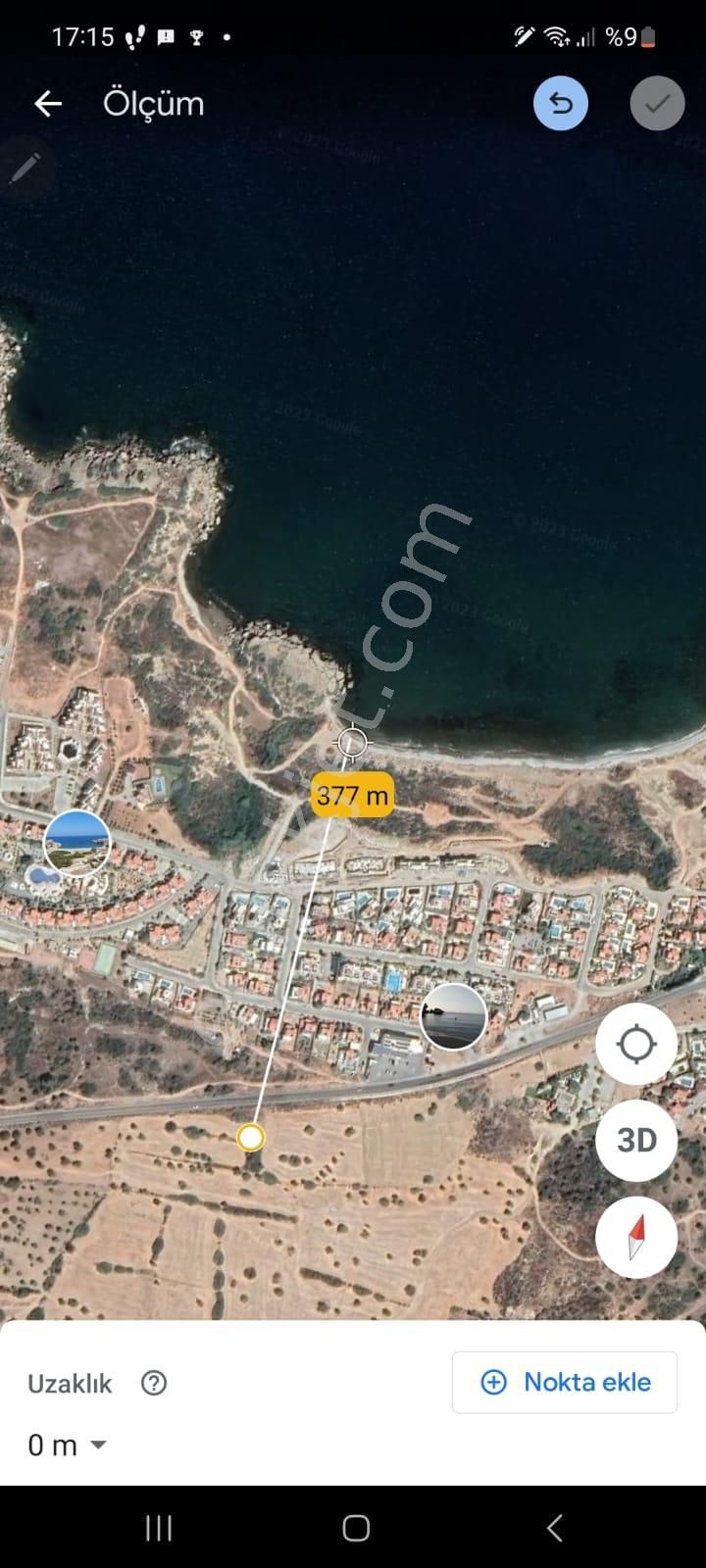Confirm measurement with the checkmark button
The height and width of the screenshot is (1568, 706).
click(x=657, y=103)
